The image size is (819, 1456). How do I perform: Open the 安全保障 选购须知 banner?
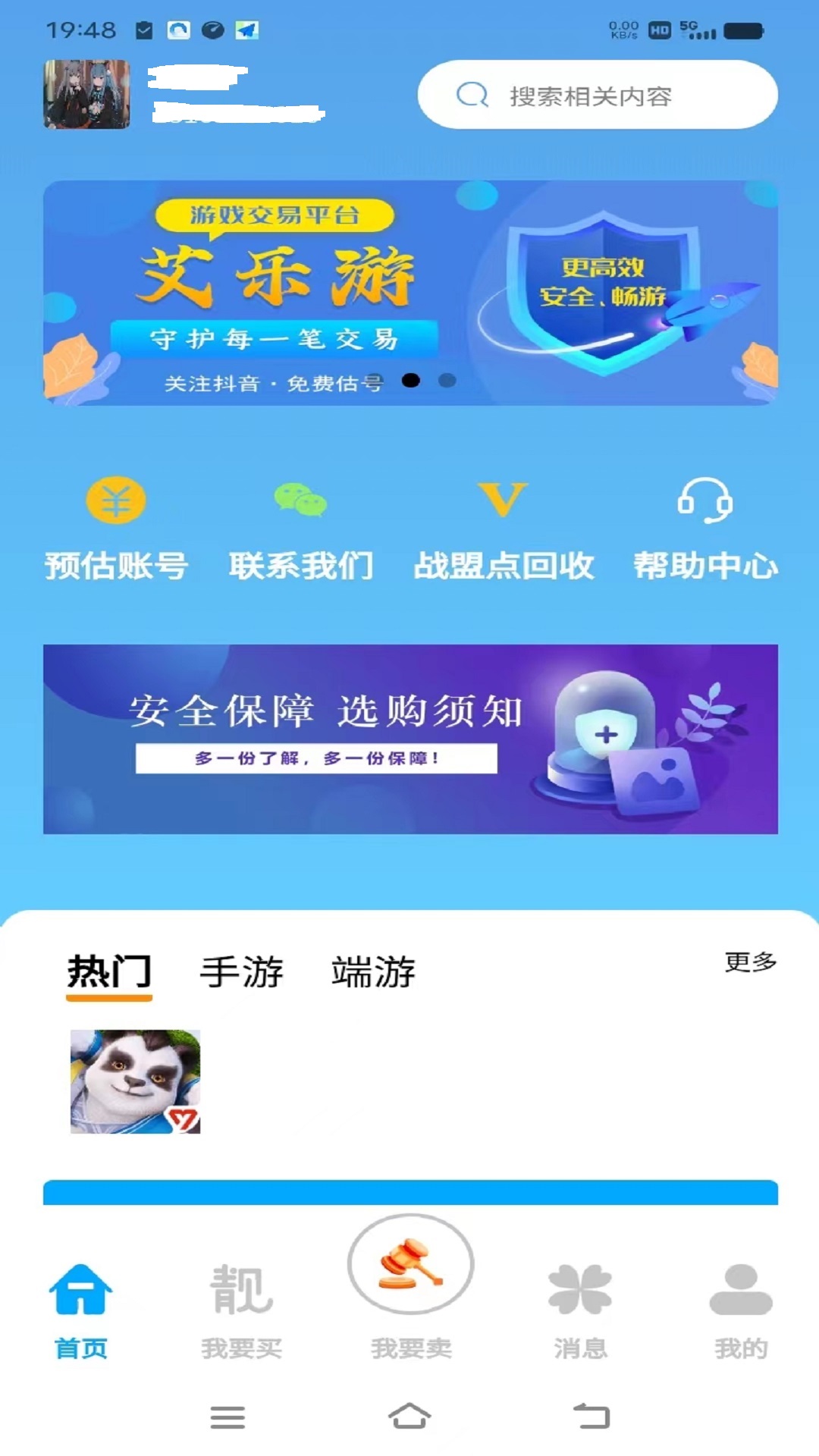(410, 739)
